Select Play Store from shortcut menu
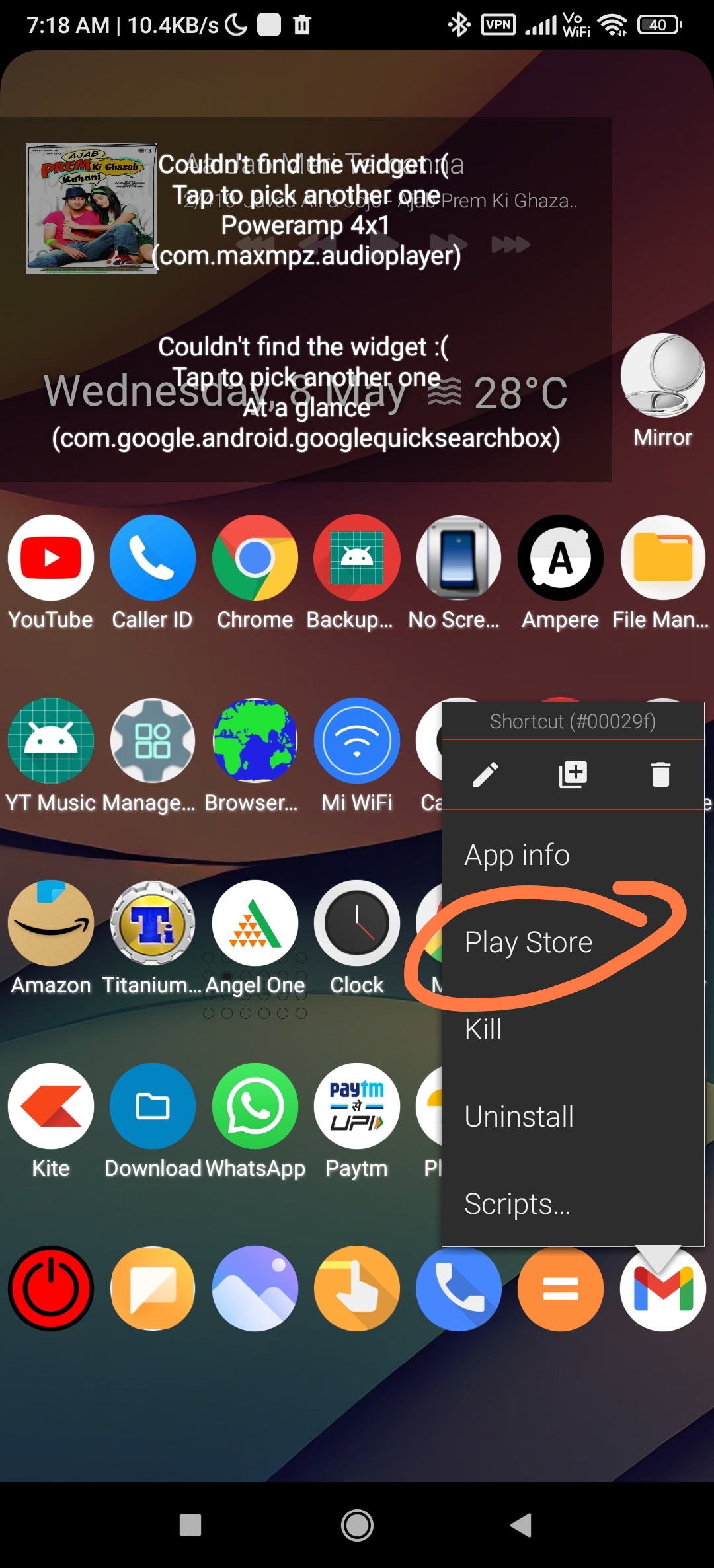 (x=528, y=942)
